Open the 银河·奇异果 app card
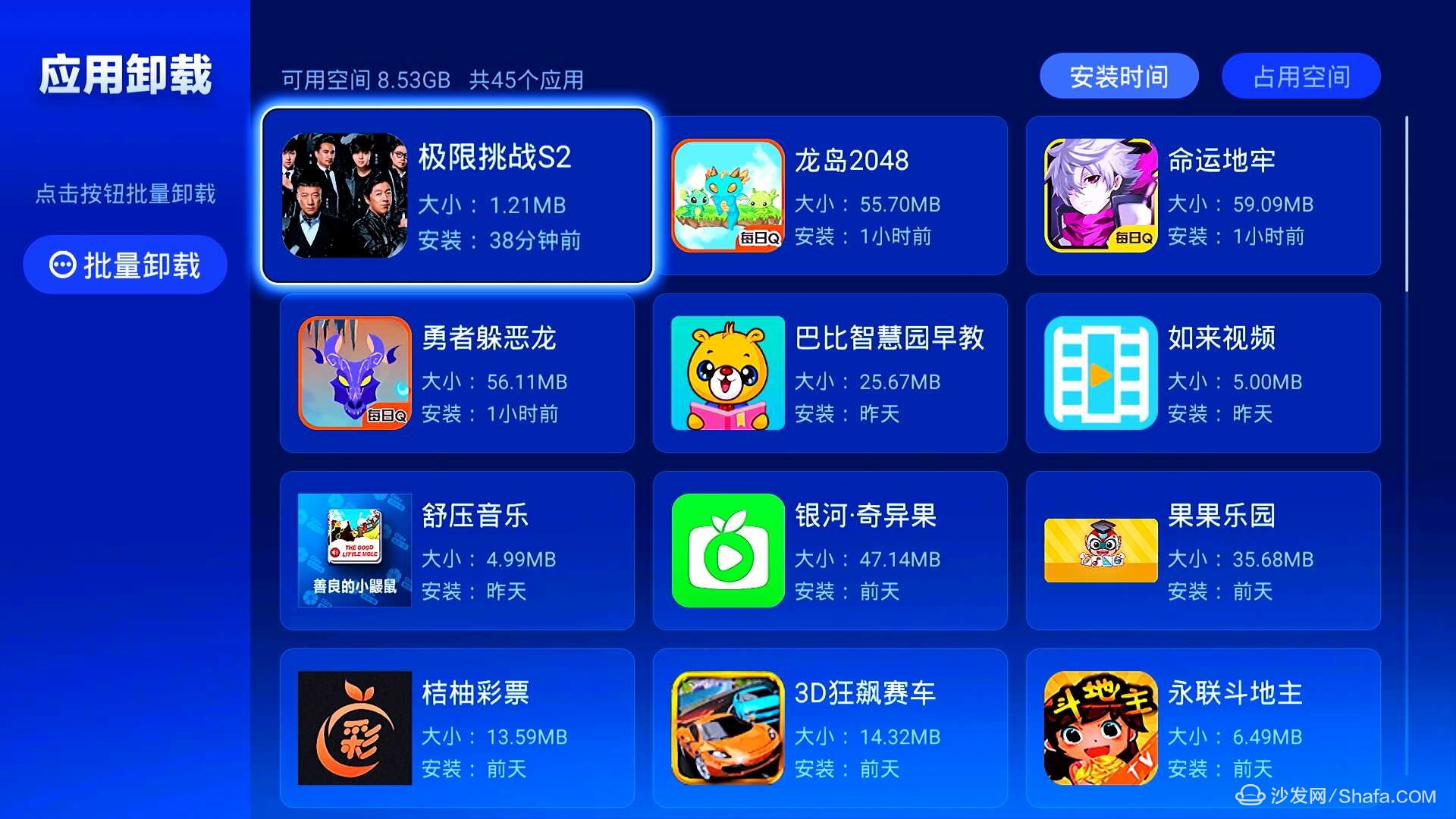This screenshot has height=819, width=1456. coord(830,551)
